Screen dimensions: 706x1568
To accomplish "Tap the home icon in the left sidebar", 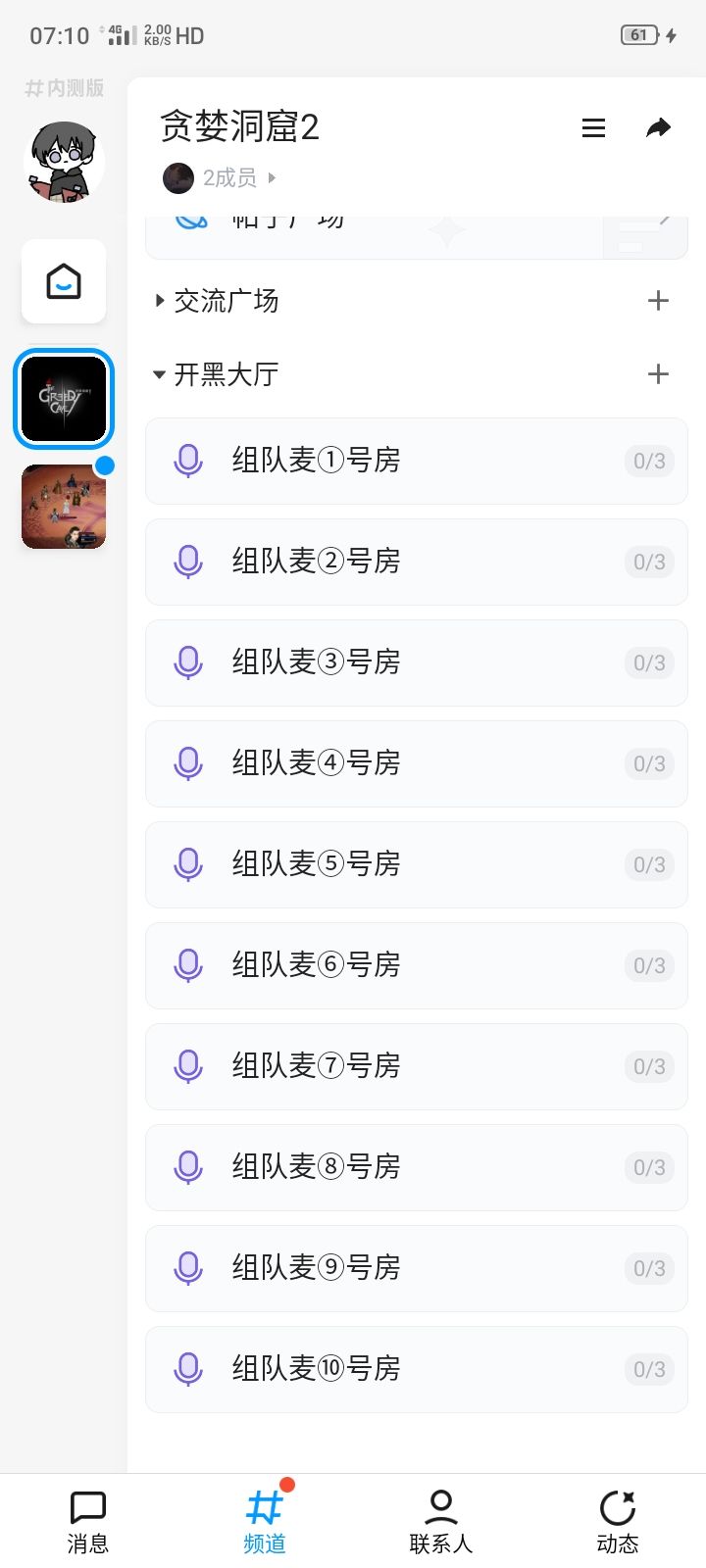I will tap(63, 281).
